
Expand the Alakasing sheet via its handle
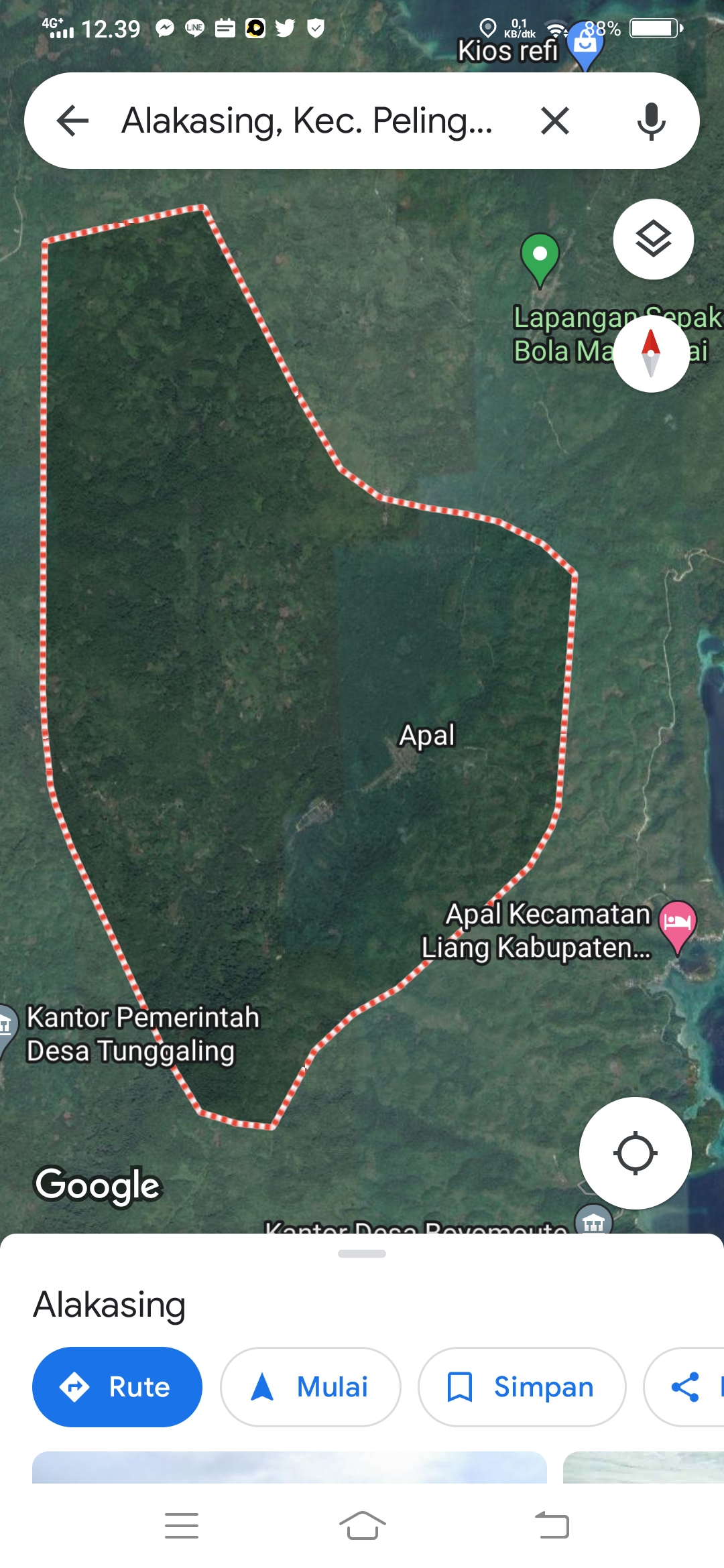[362, 1253]
